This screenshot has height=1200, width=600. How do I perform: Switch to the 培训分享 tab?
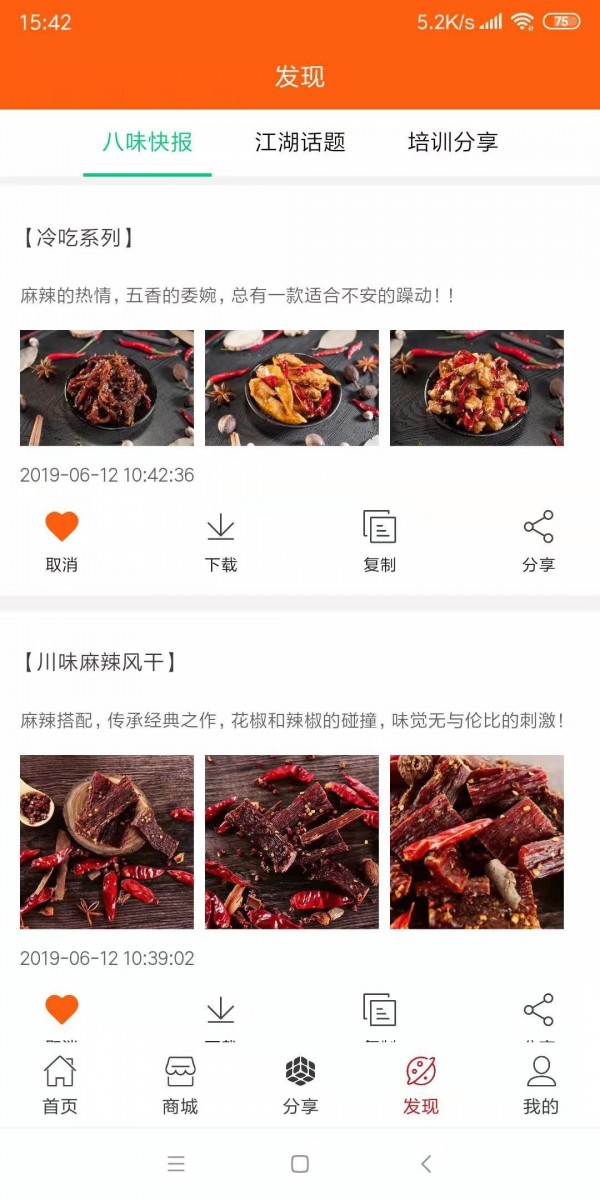[452, 142]
